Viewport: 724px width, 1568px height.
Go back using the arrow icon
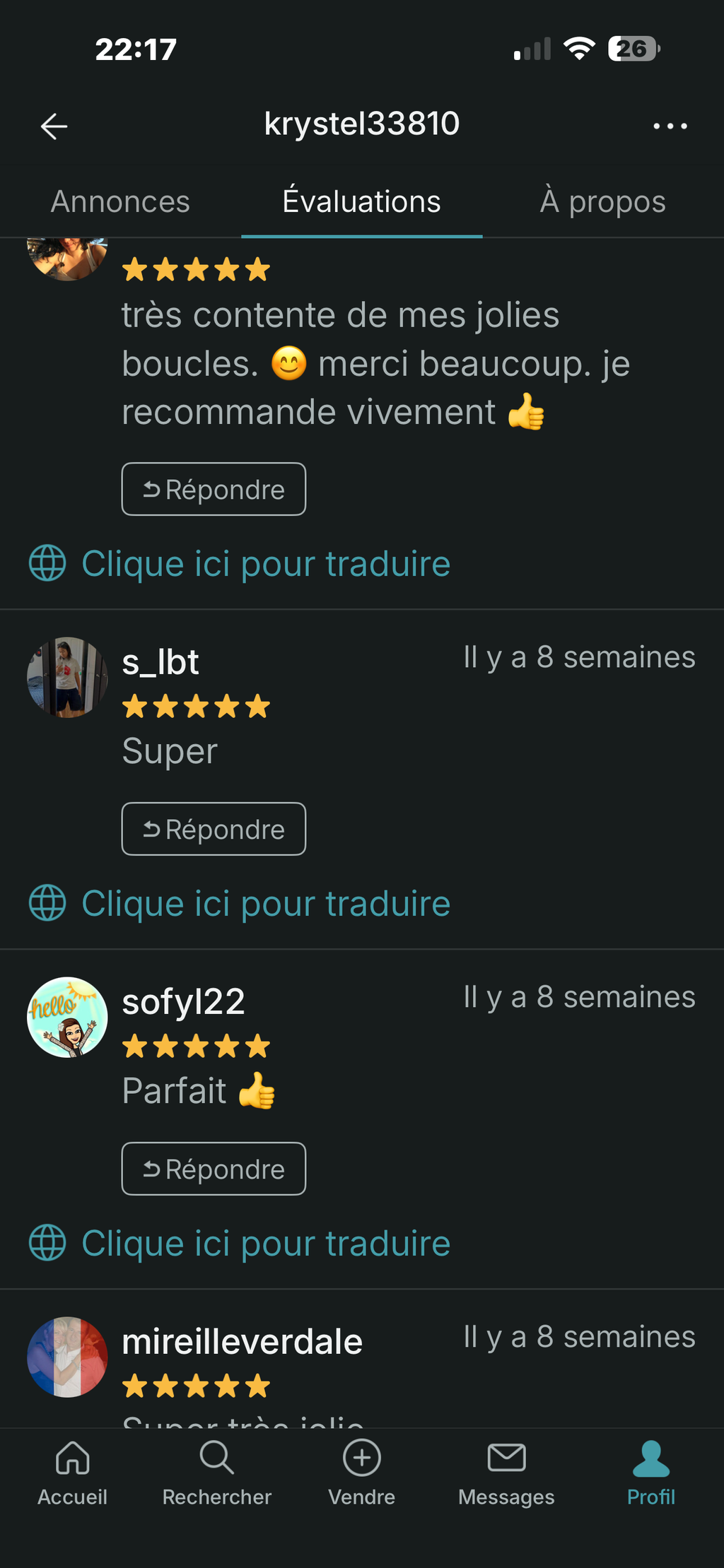pos(54,126)
